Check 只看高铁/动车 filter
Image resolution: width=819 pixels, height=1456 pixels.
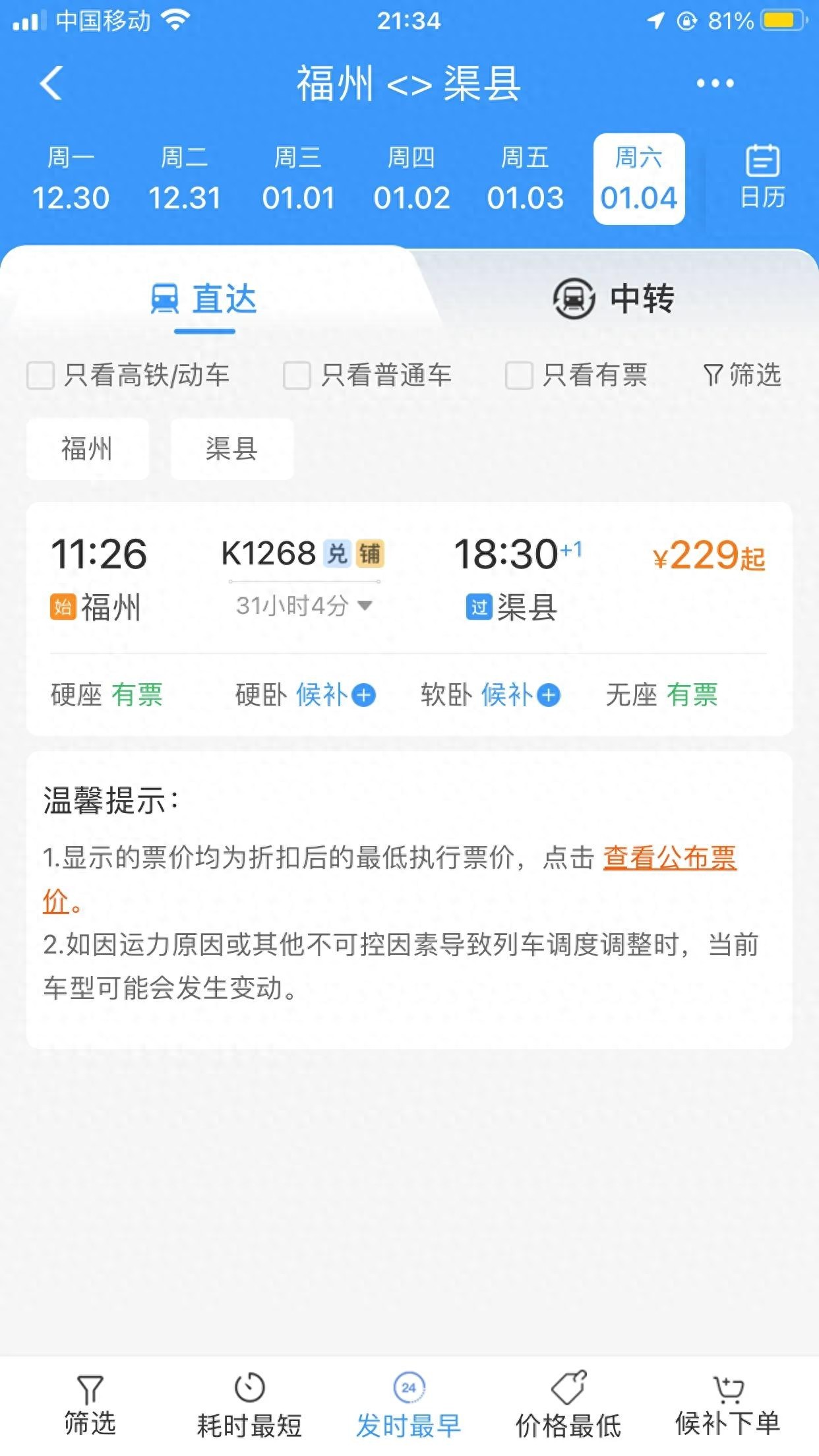coord(41,376)
